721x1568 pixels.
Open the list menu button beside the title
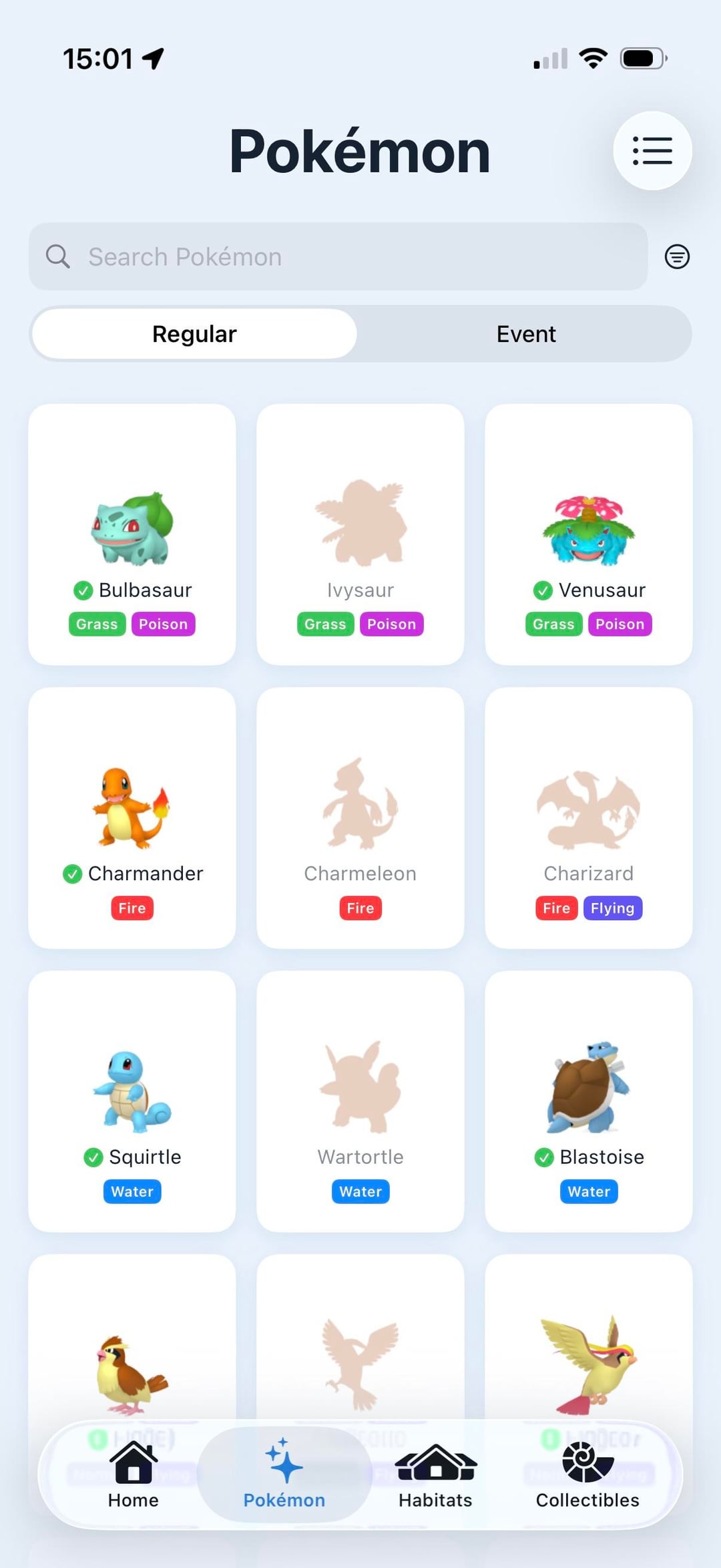[x=652, y=151]
